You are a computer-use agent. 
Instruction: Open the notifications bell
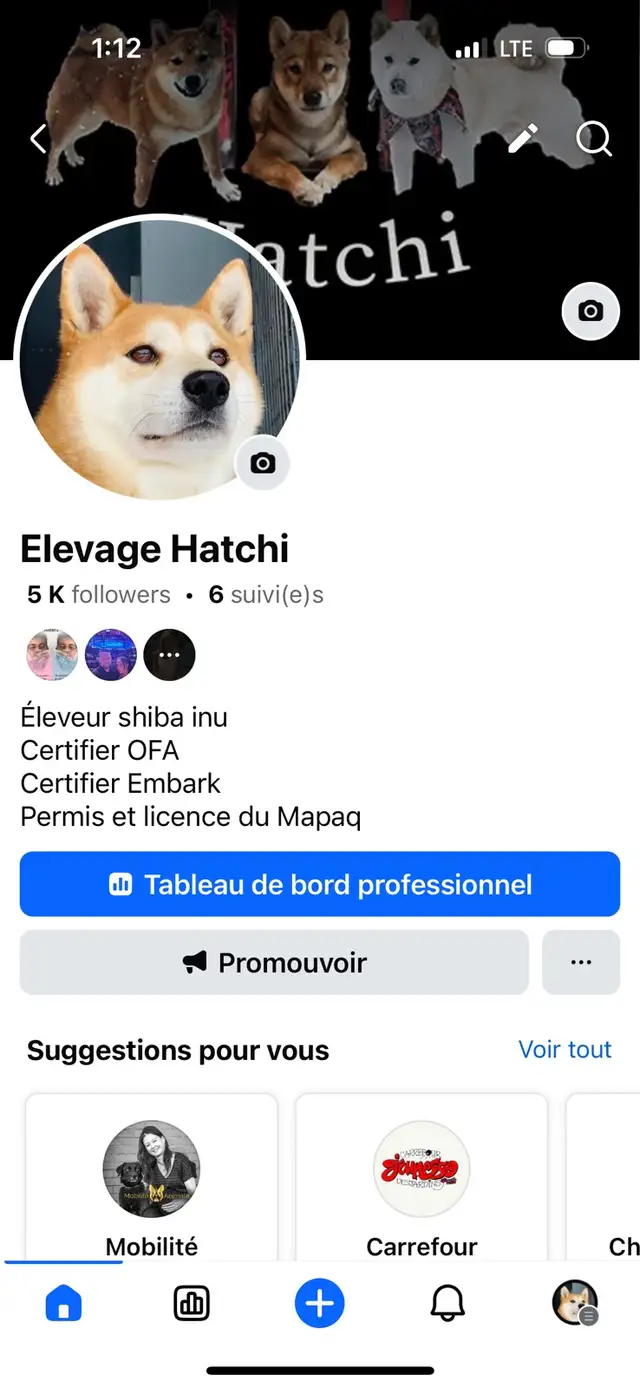[x=447, y=1304]
